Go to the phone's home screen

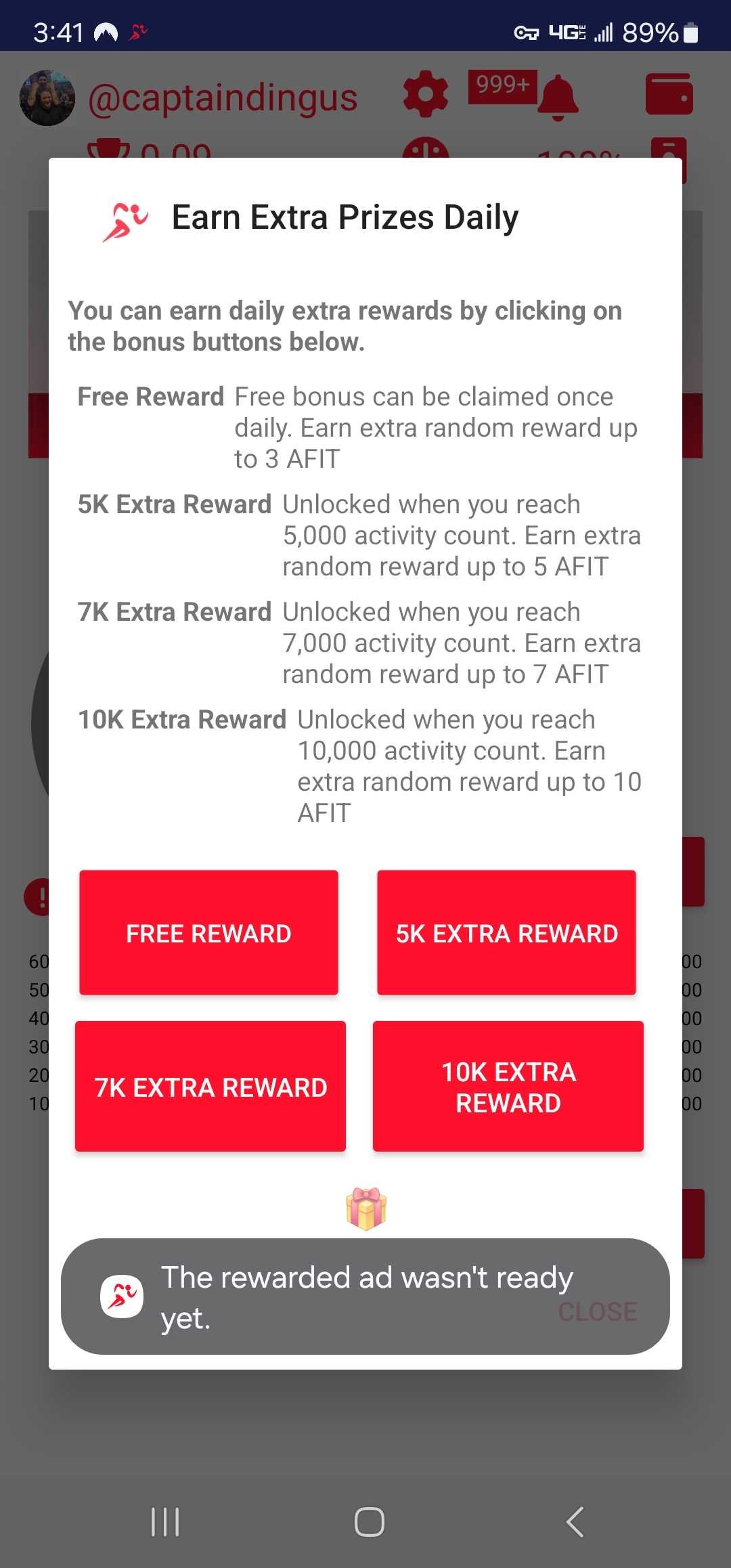370,1522
